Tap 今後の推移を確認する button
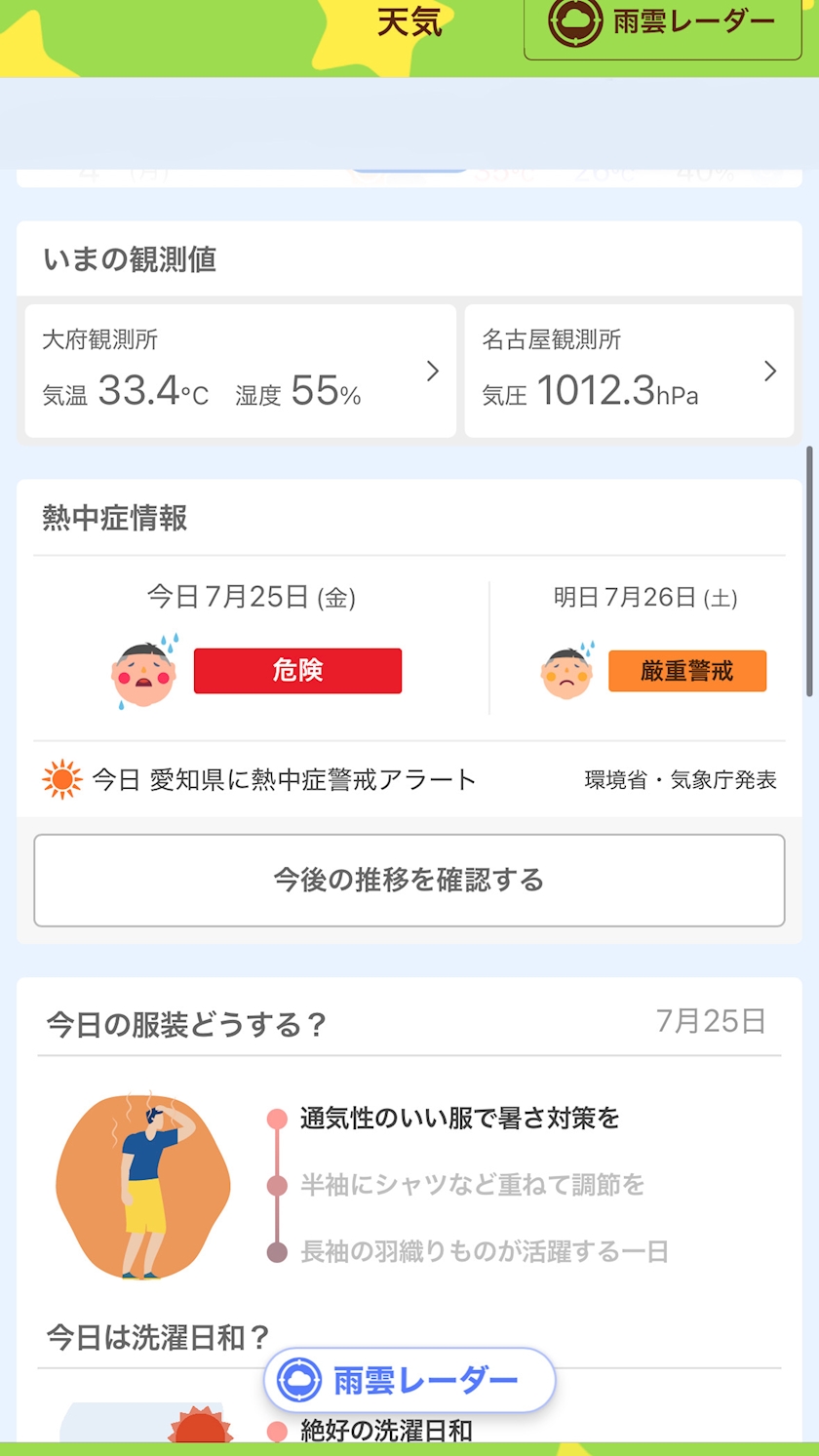 (409, 880)
